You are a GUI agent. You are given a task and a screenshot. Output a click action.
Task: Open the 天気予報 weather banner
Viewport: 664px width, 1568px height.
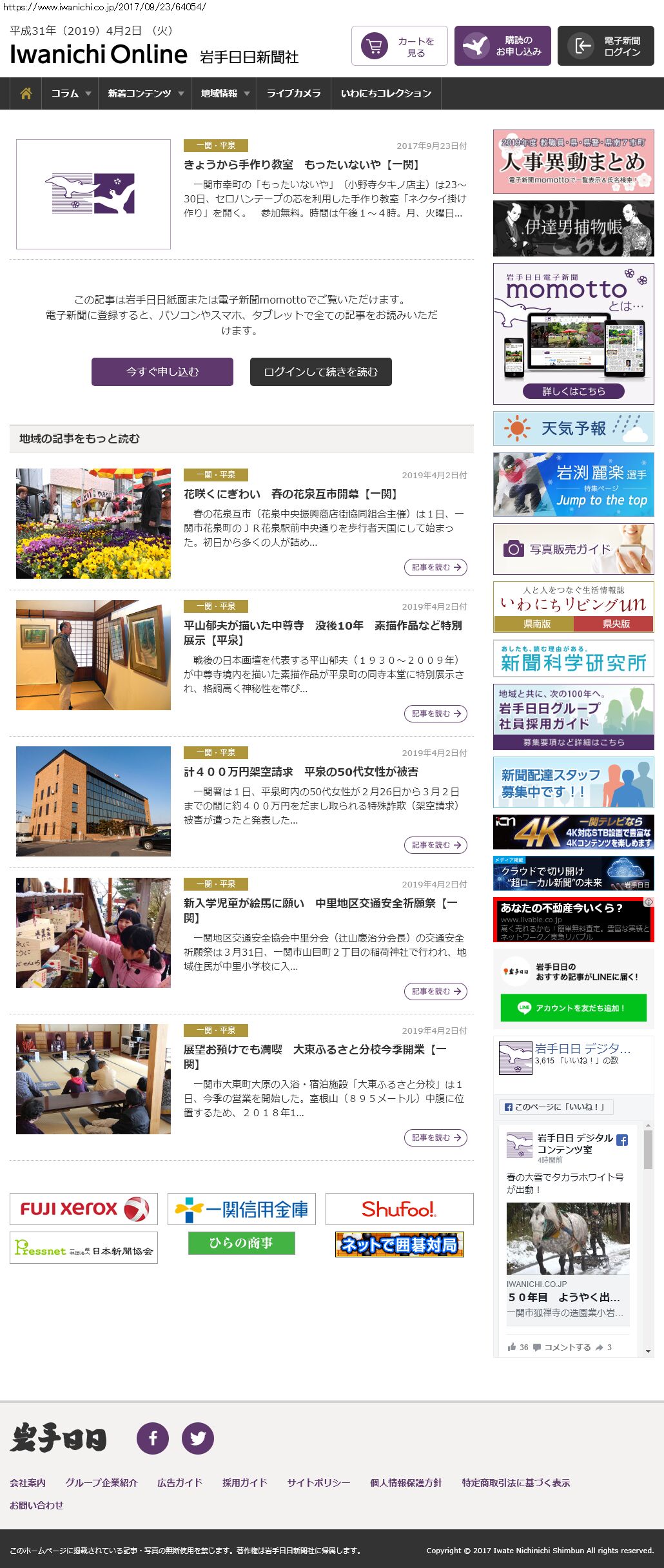click(x=573, y=429)
